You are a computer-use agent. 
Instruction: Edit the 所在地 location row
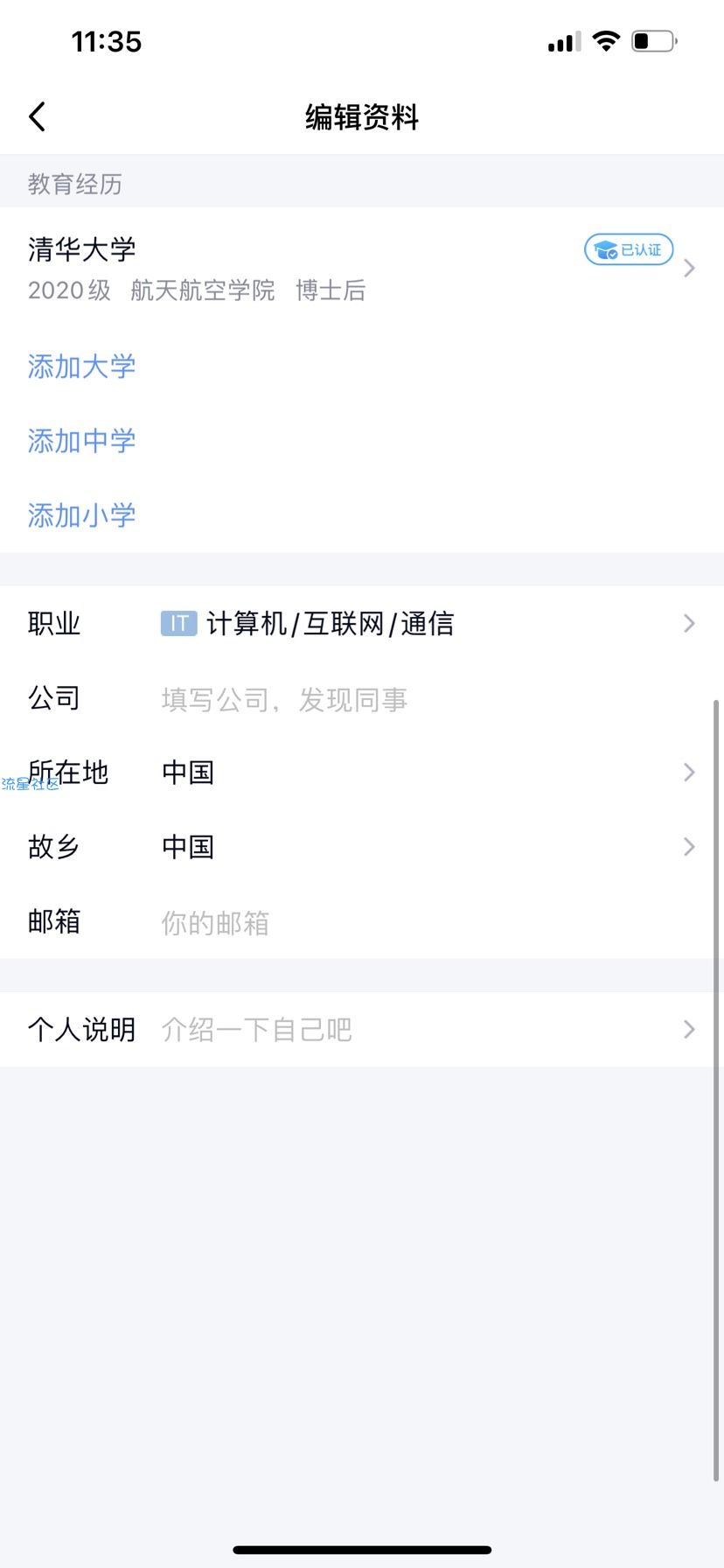coord(362,773)
